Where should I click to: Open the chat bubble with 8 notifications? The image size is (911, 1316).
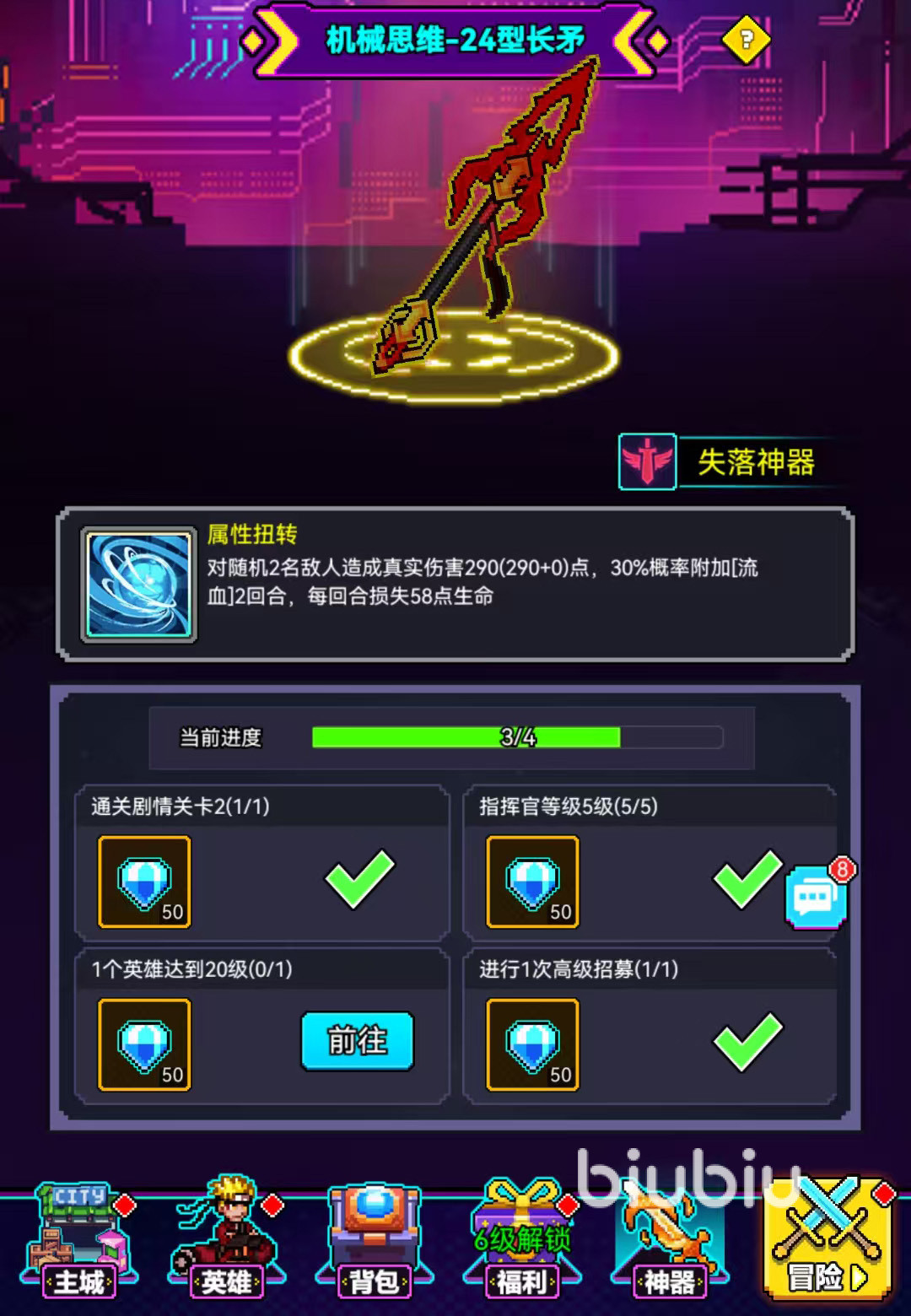815,897
